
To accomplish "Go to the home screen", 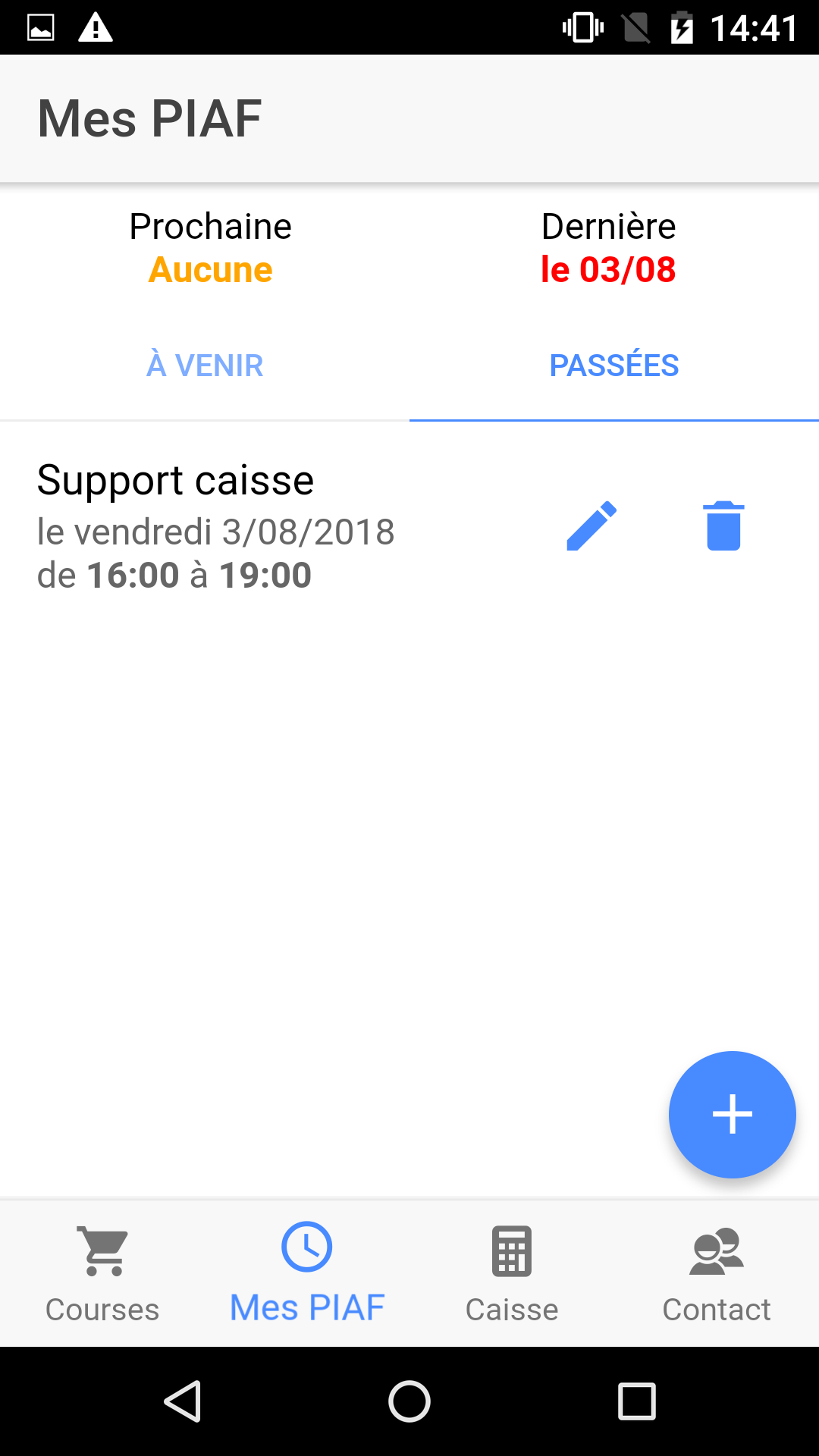I will click(x=409, y=1401).
